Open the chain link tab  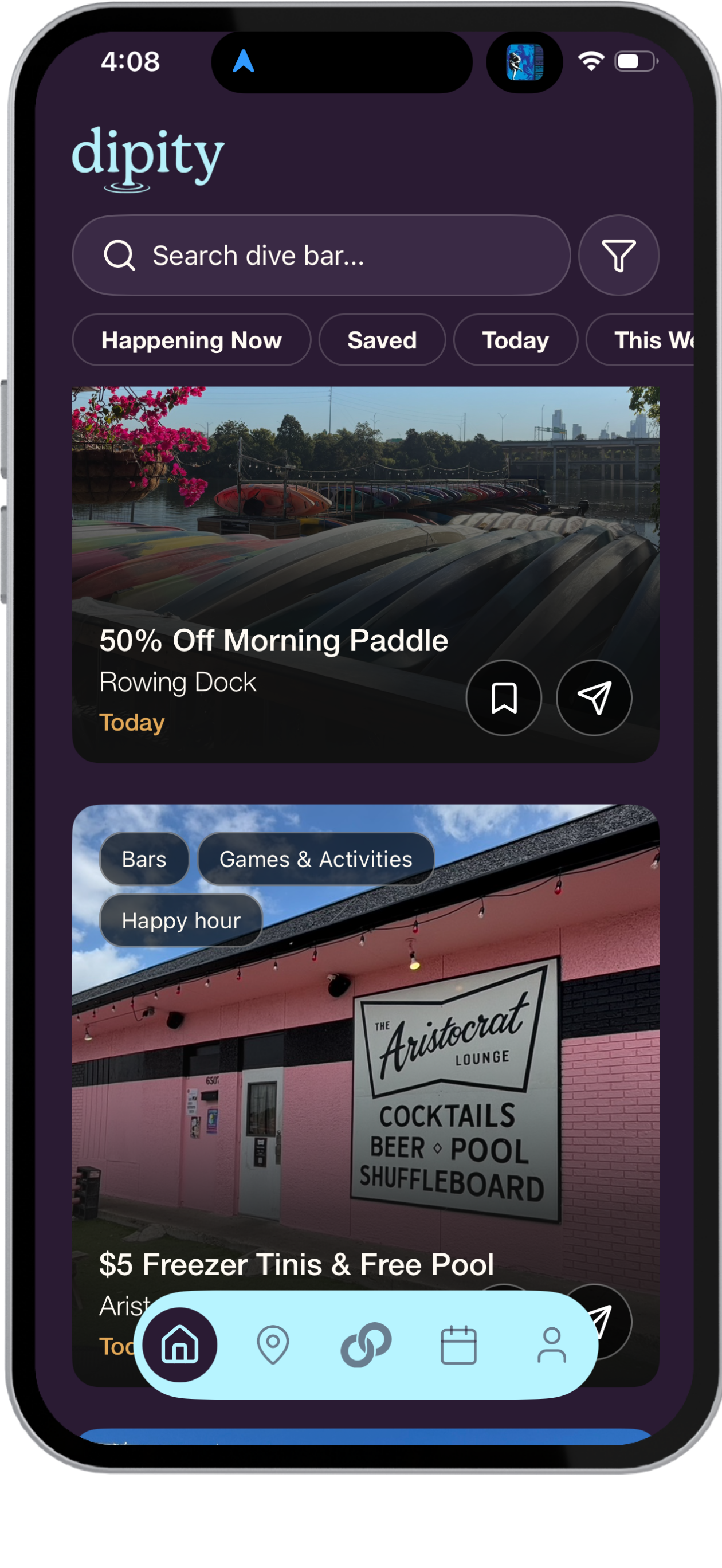click(x=366, y=1344)
